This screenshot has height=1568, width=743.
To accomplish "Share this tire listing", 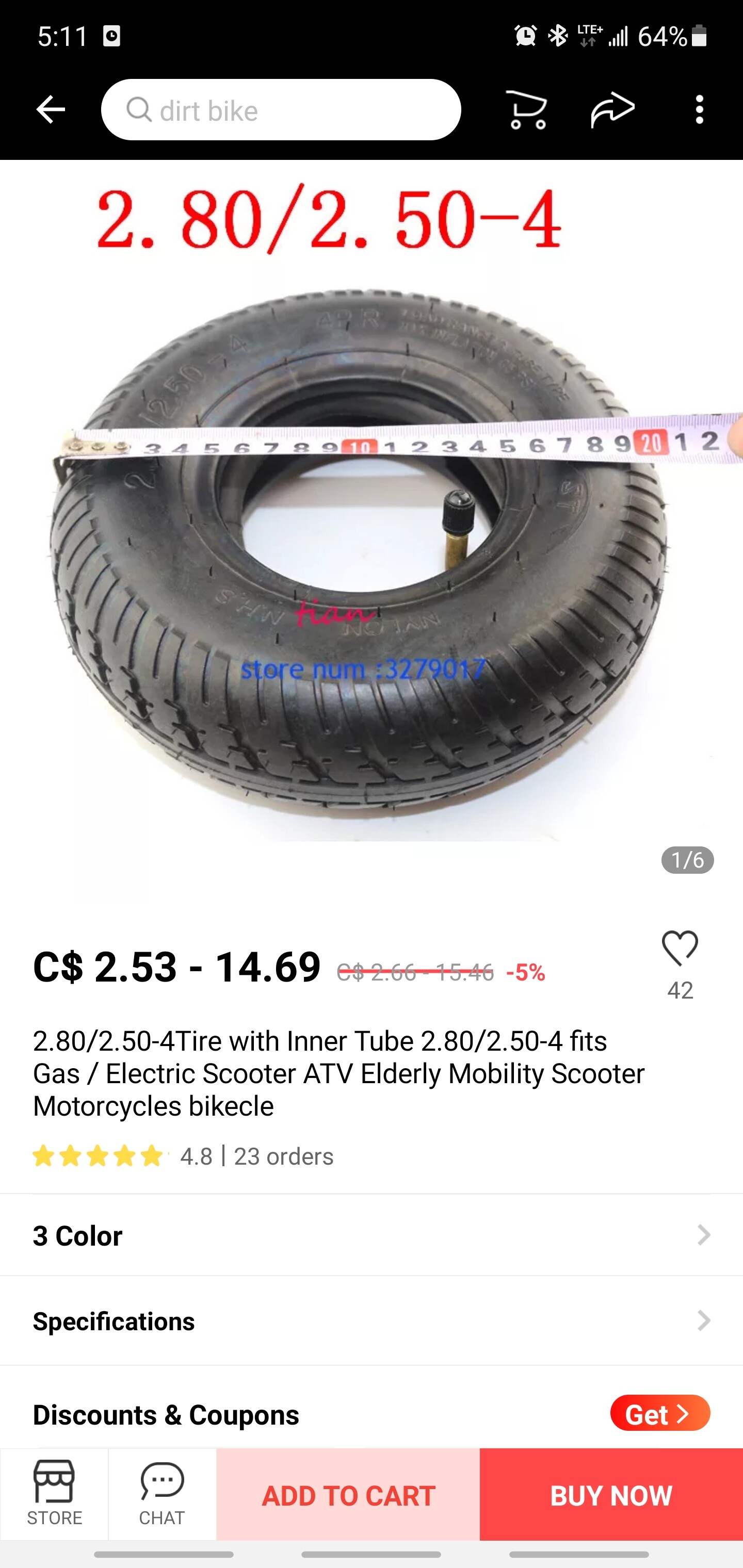I will [x=612, y=109].
